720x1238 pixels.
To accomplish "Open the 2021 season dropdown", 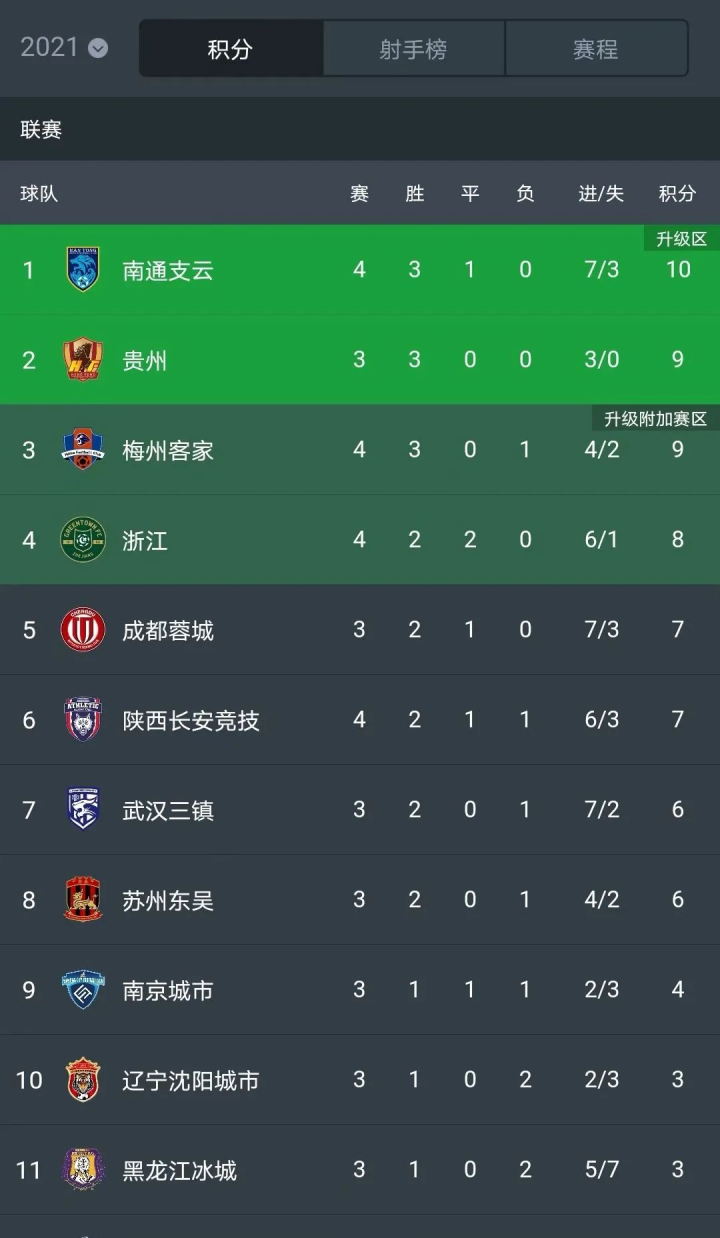I will coord(64,47).
